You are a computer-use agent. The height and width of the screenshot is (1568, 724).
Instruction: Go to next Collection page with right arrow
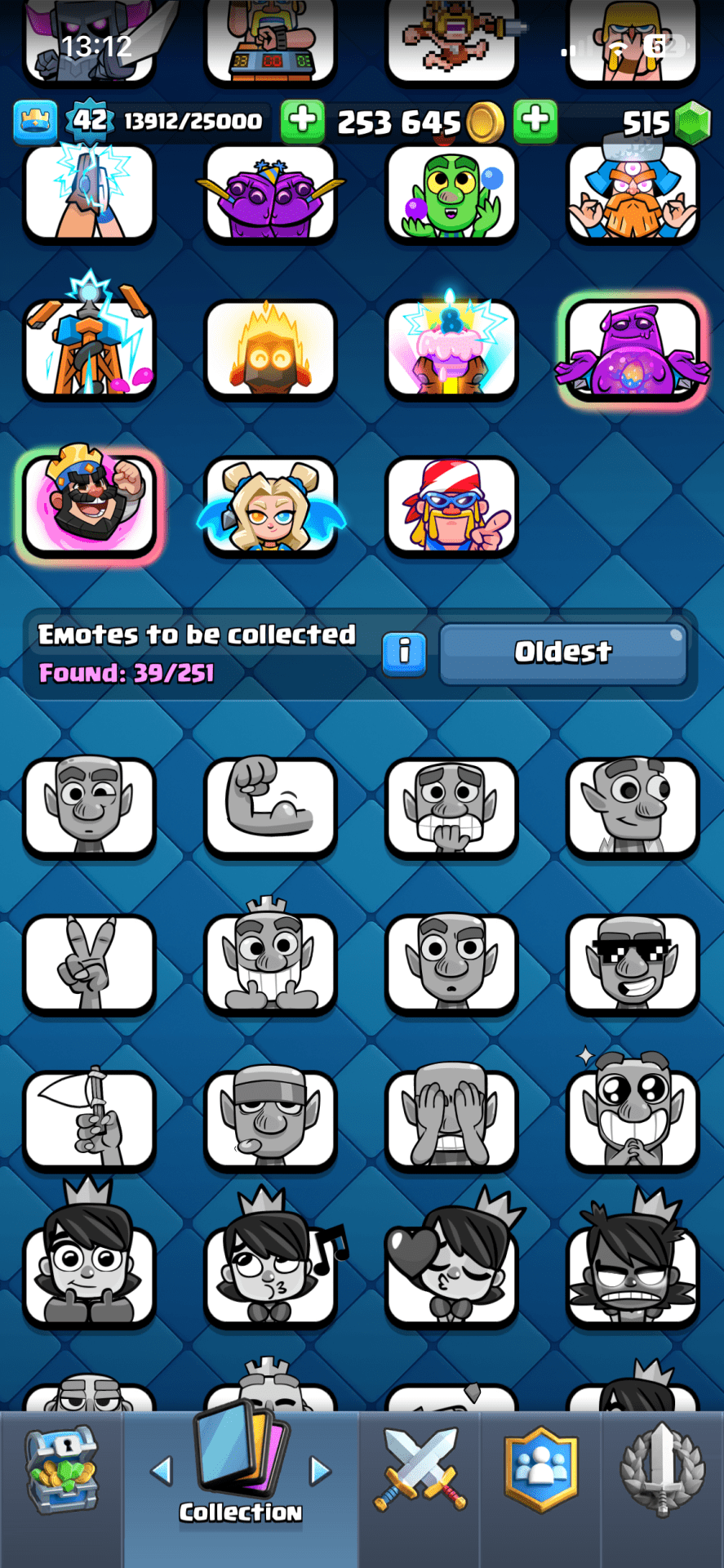click(x=320, y=1471)
